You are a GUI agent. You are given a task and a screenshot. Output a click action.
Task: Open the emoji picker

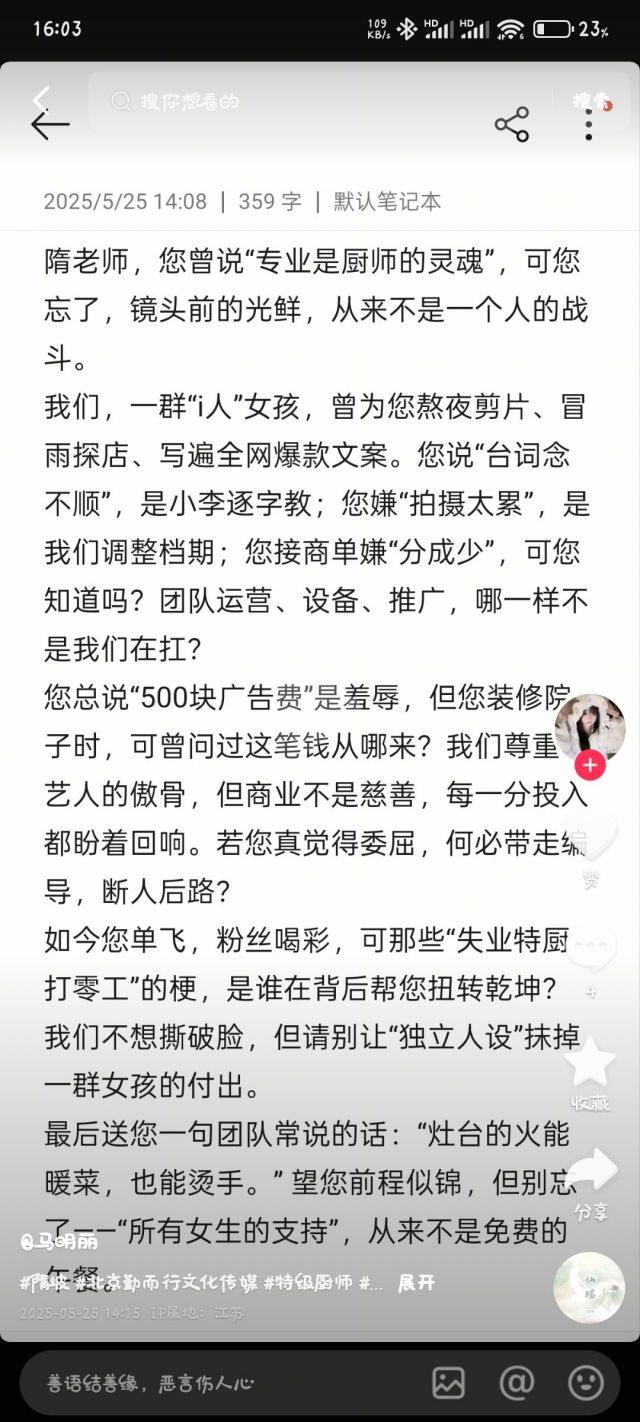point(586,1383)
